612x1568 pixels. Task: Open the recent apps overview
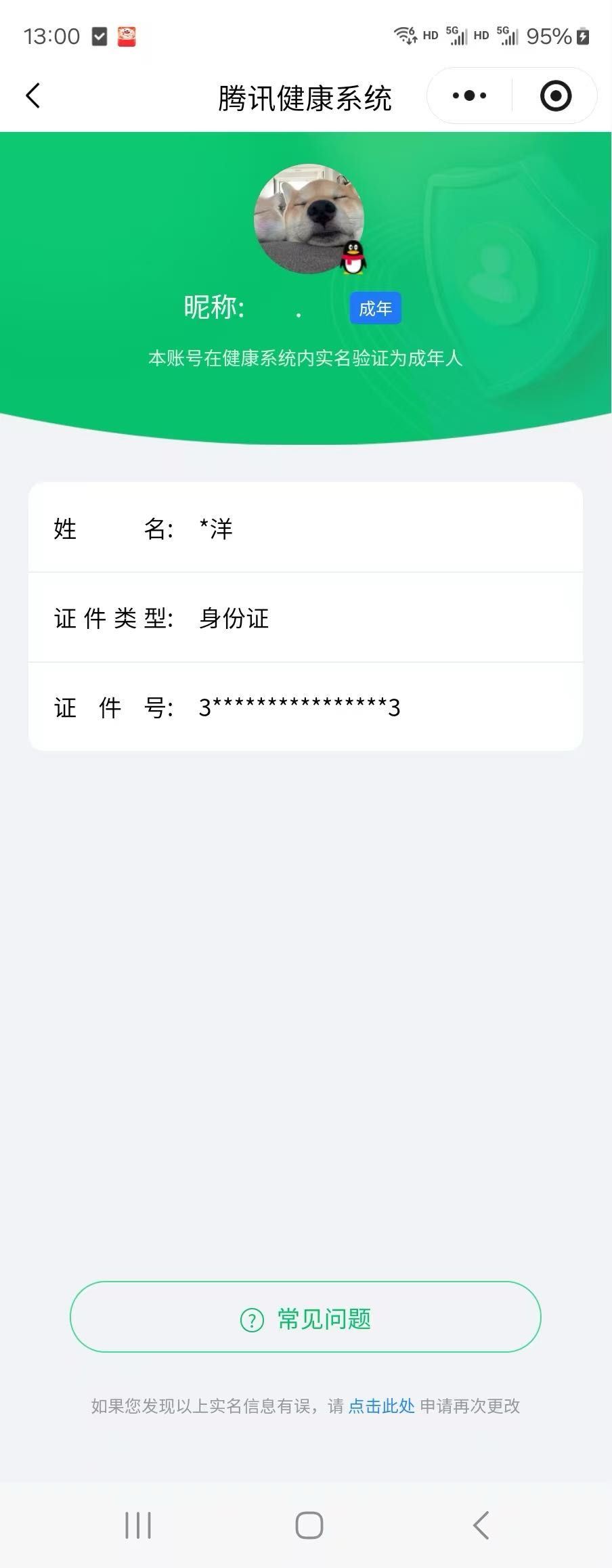138,1525
